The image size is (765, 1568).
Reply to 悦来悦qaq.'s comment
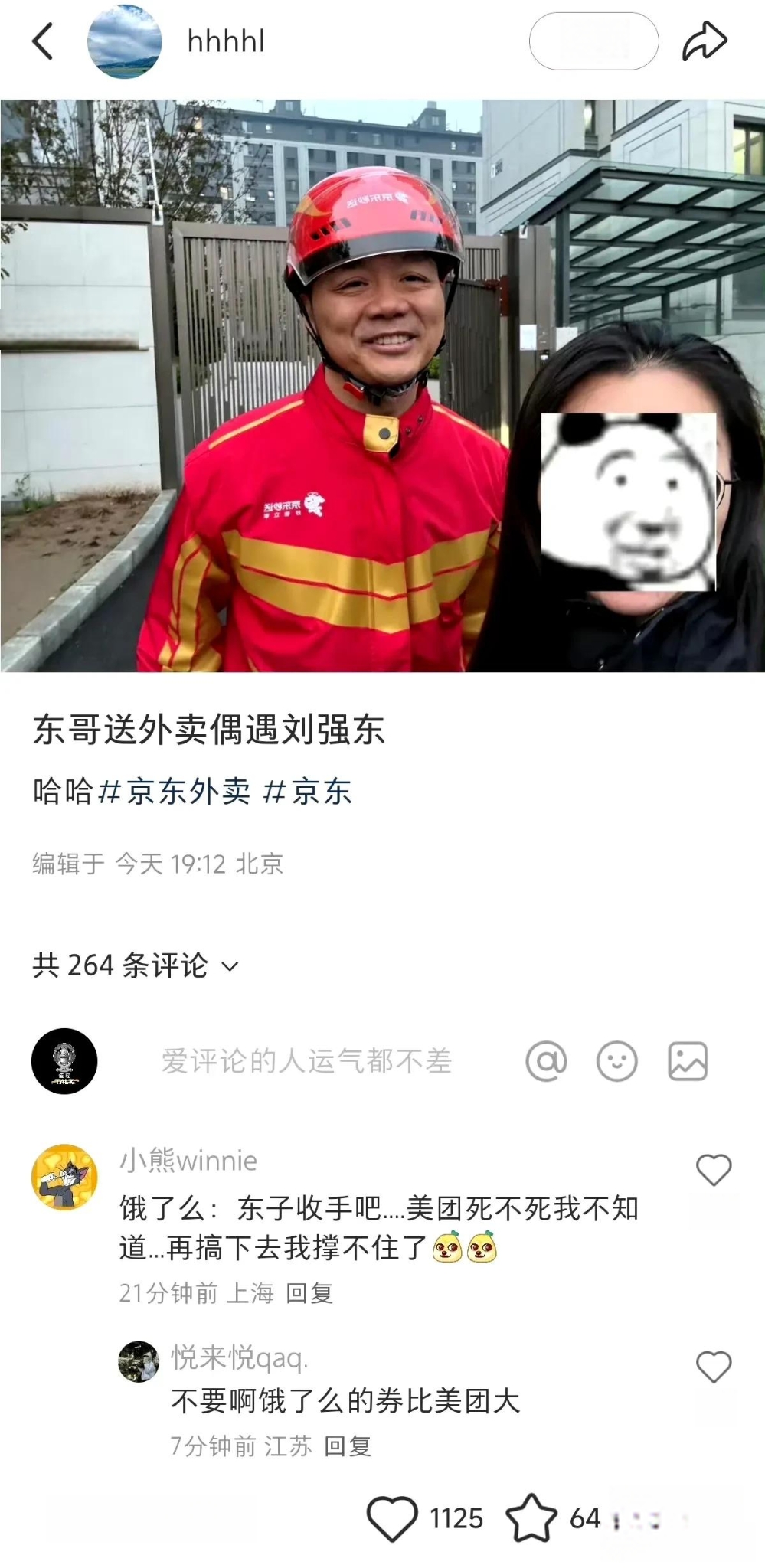click(x=348, y=1446)
